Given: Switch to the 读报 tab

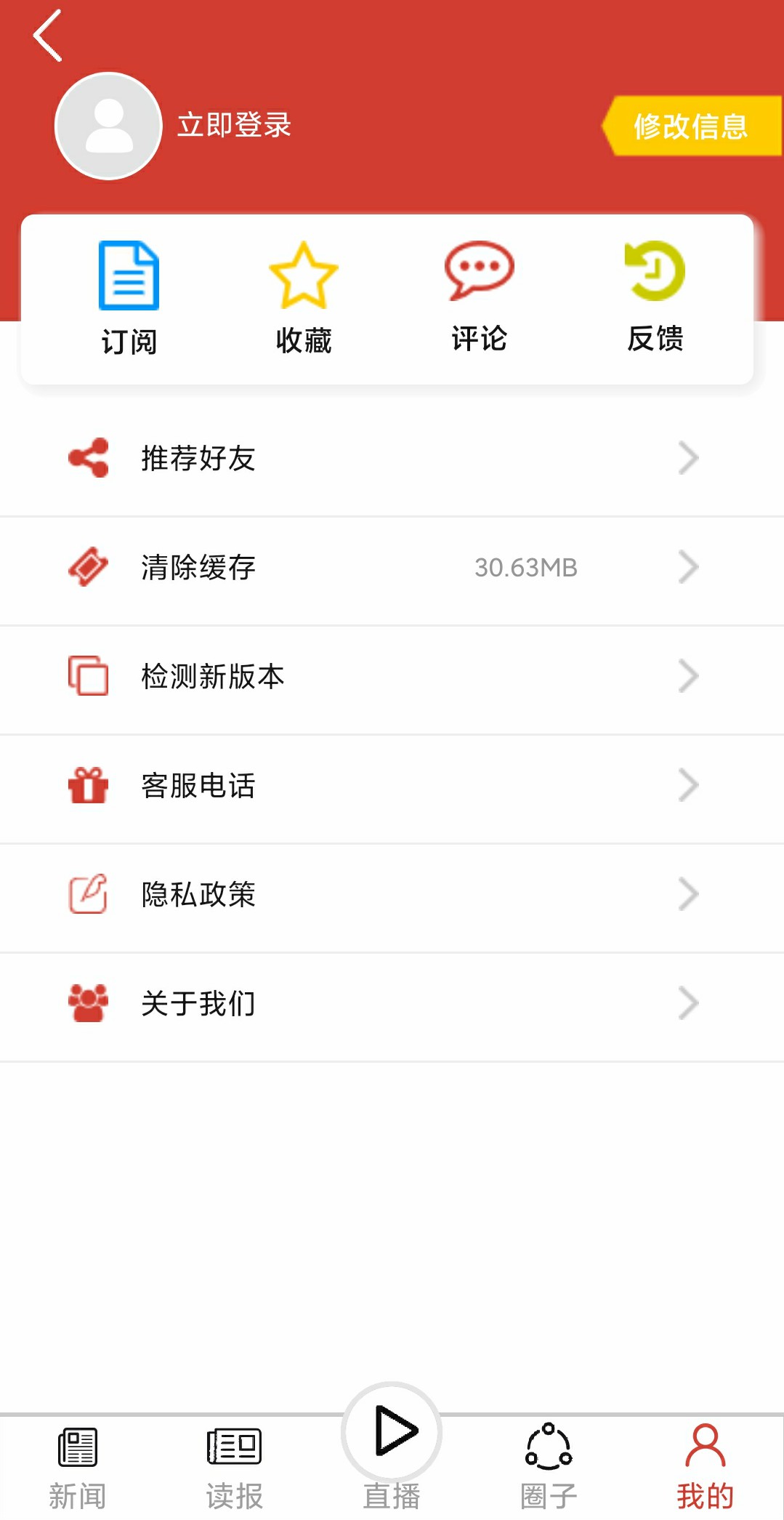Looking at the screenshot, I should pos(234,1465).
